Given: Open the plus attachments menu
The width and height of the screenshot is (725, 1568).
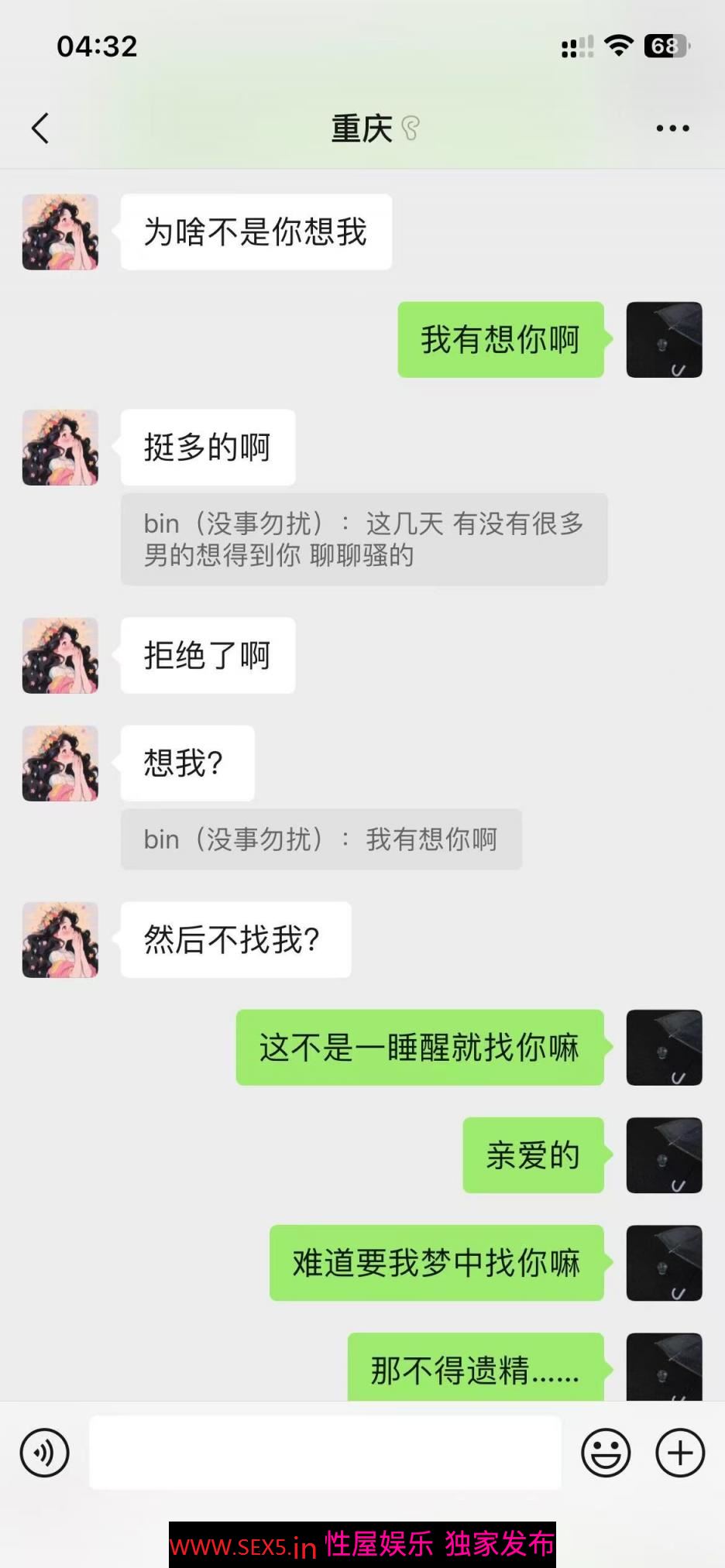Looking at the screenshot, I should point(679,1453).
